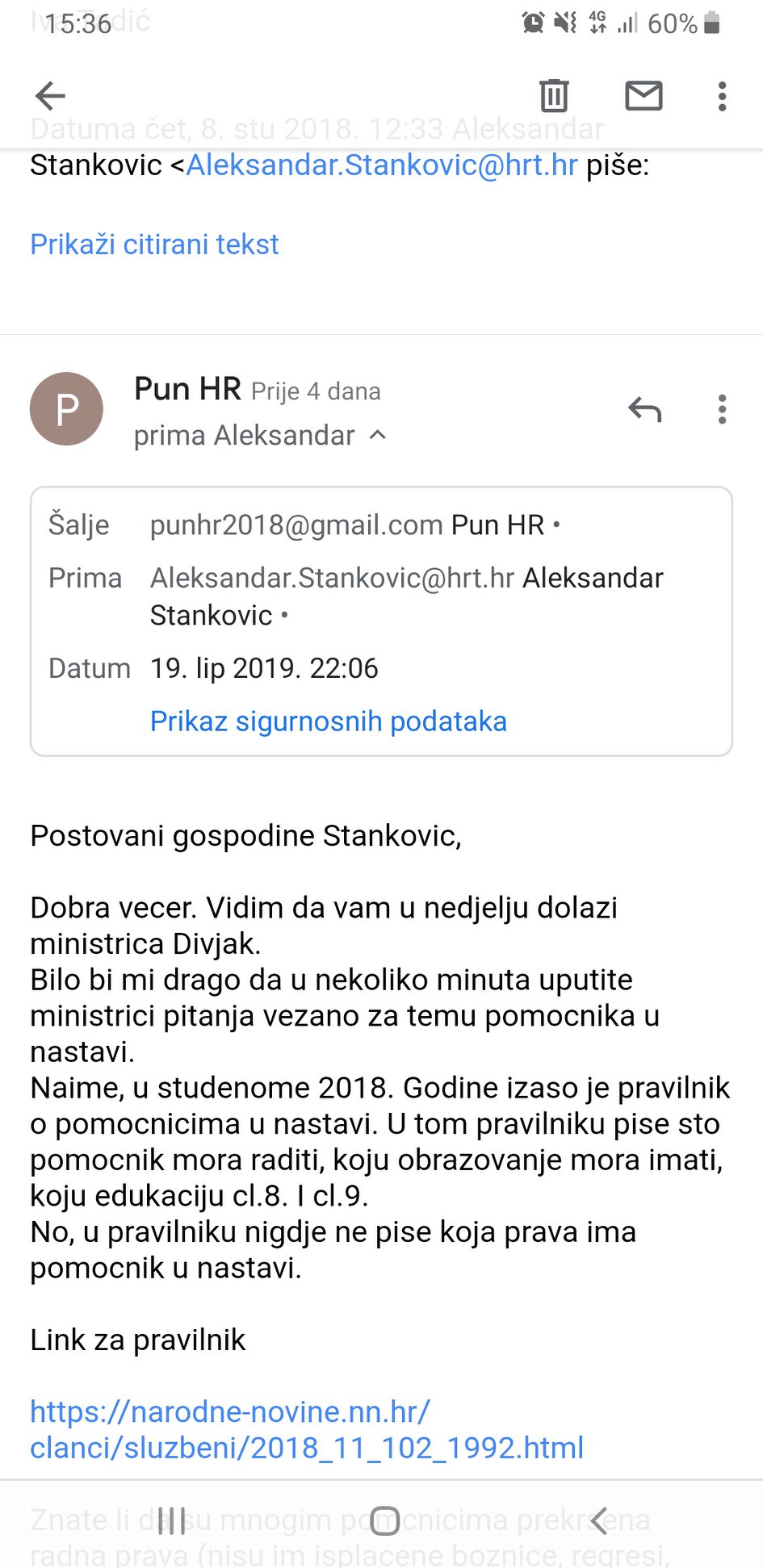Open recent apps from navigation bar

(171, 1520)
